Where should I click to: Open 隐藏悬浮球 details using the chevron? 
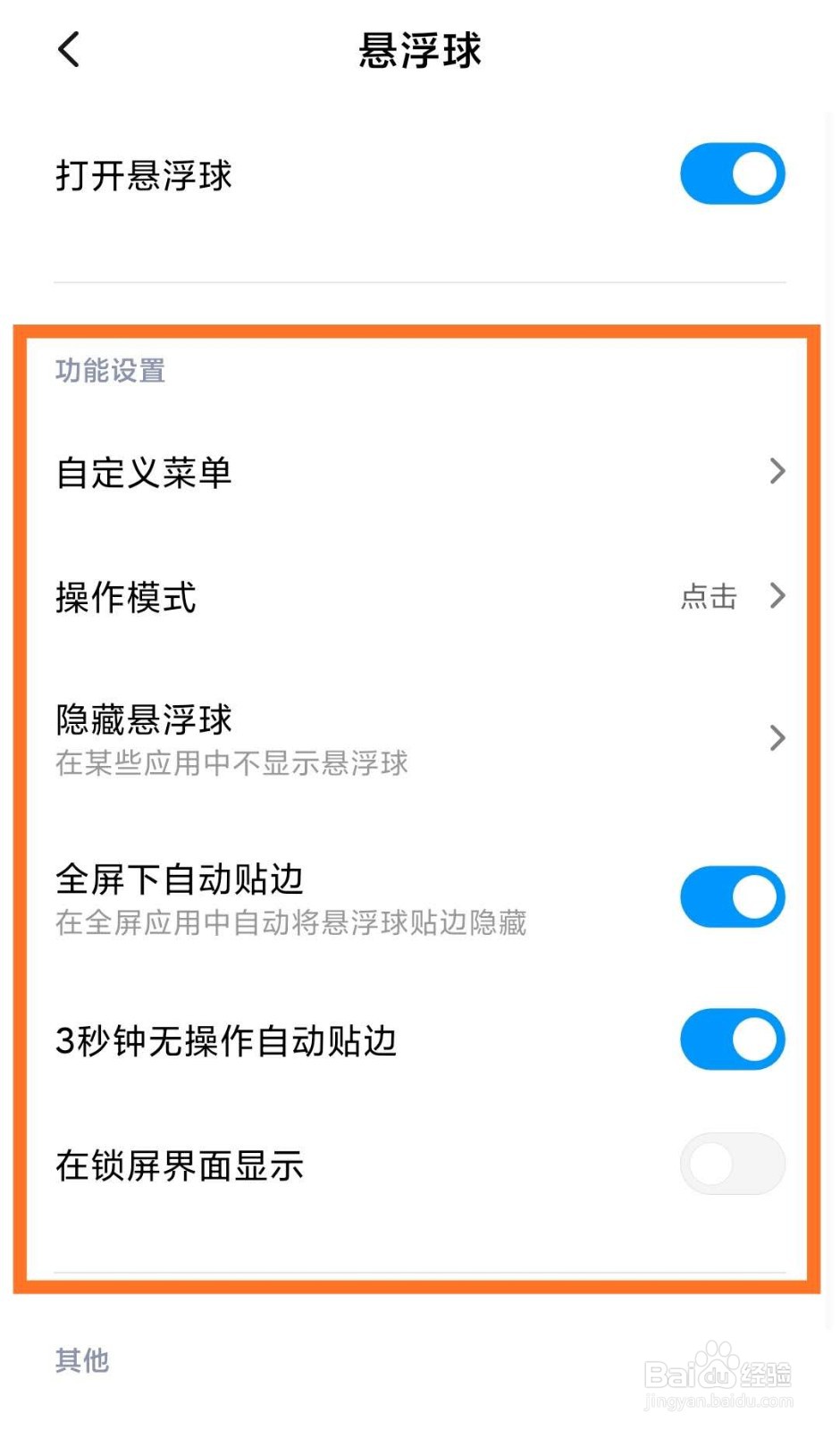776,738
